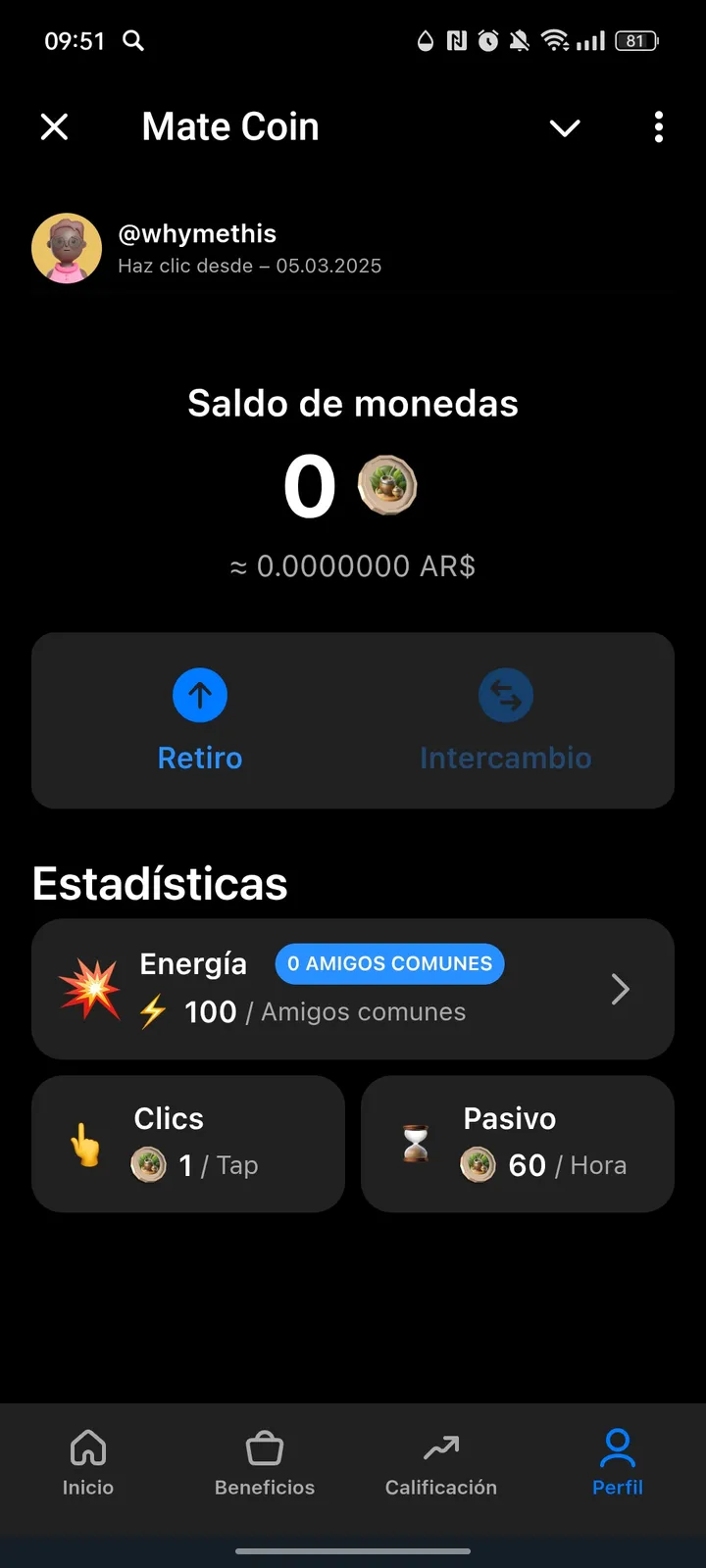Screen dimensions: 706x1568
Task: Tap the 0 AMIGOS COMUNES badge
Action: click(389, 963)
